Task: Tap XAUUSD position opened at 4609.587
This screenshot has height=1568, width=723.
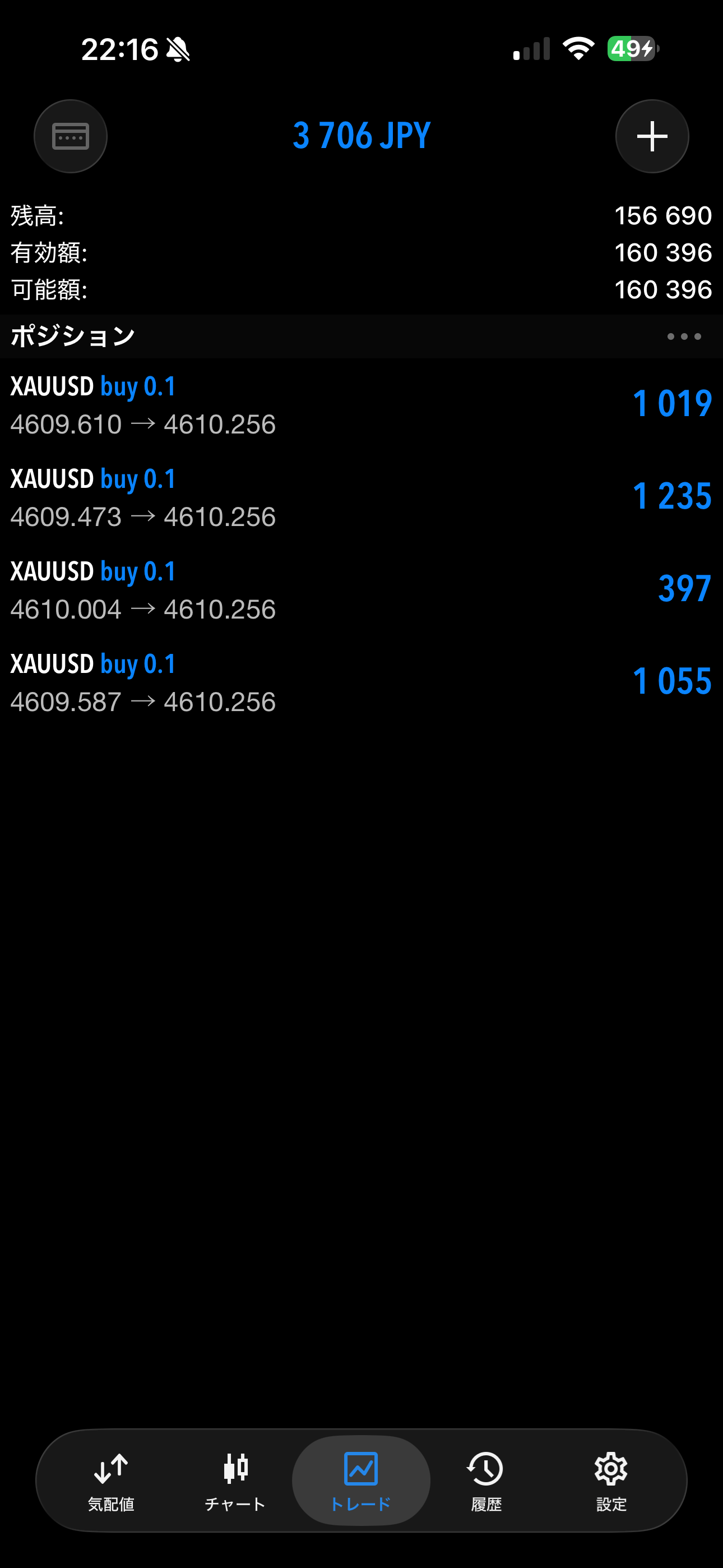Action: click(x=361, y=682)
